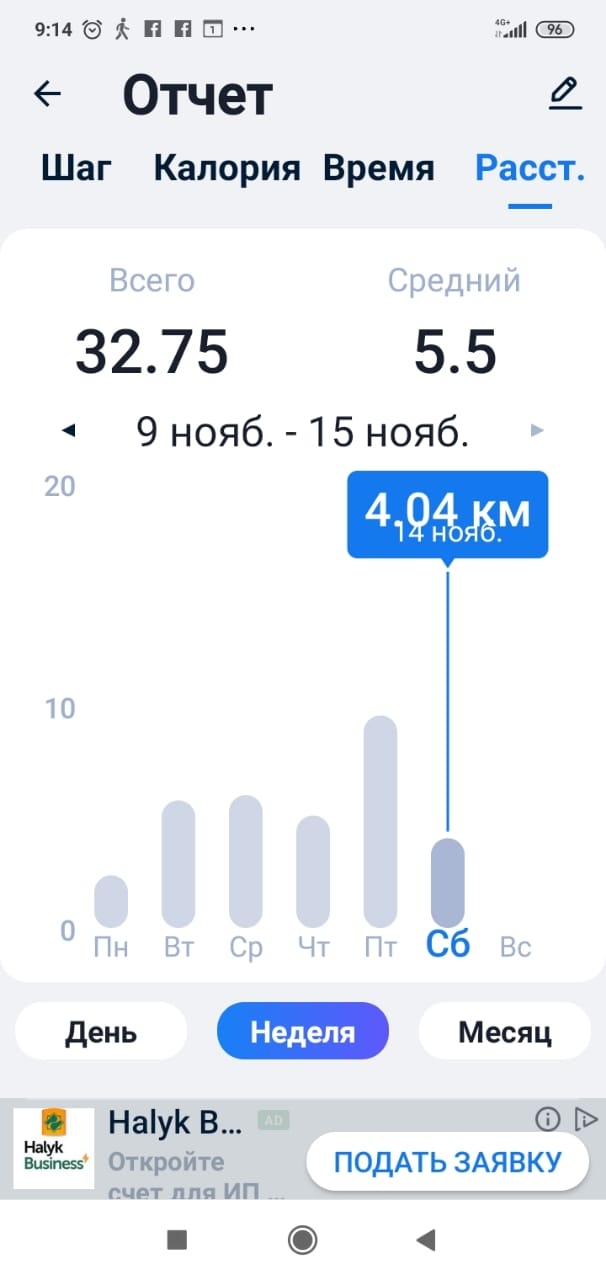Switch to the Месяц view
606x1280 pixels.
tap(504, 1031)
